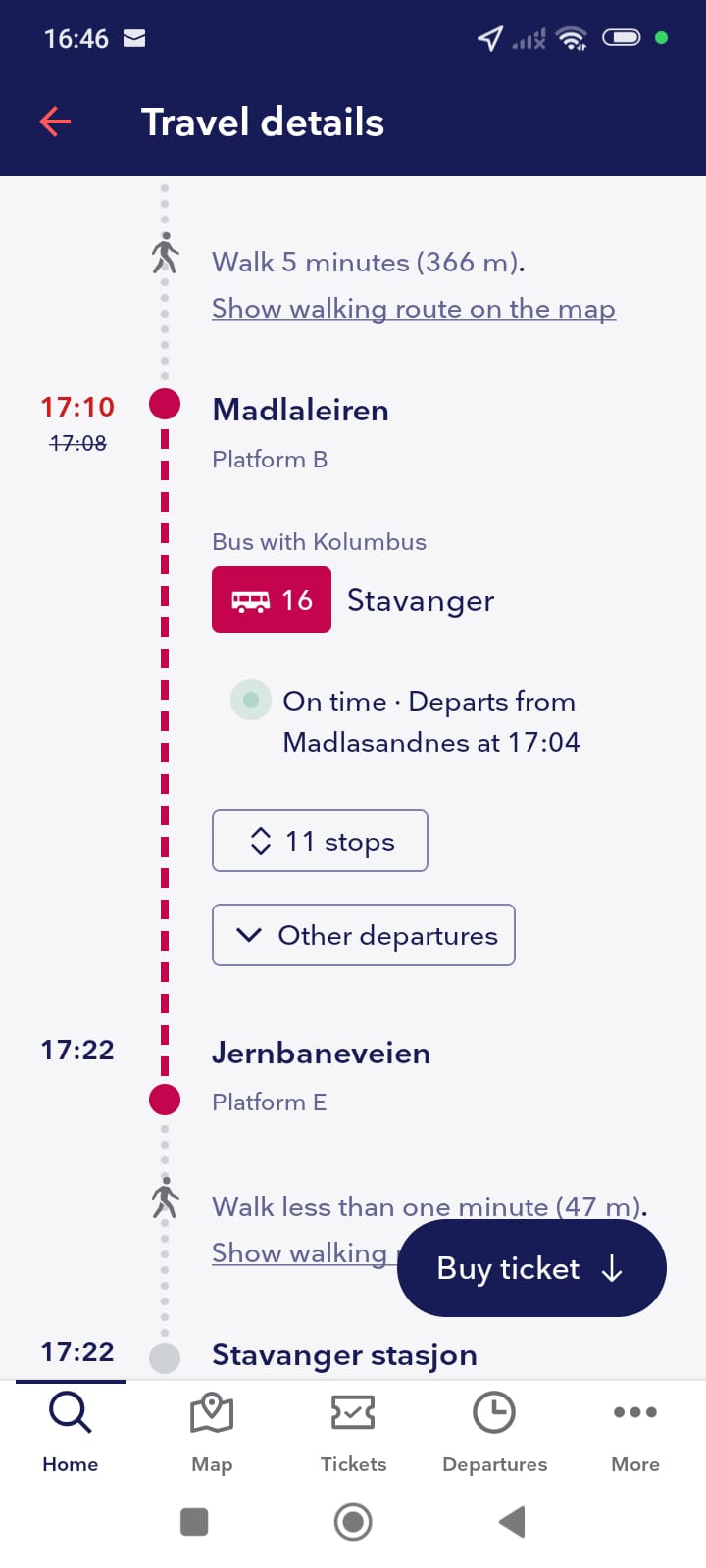Open Other departures dropdown
706x1568 pixels.
tap(364, 935)
